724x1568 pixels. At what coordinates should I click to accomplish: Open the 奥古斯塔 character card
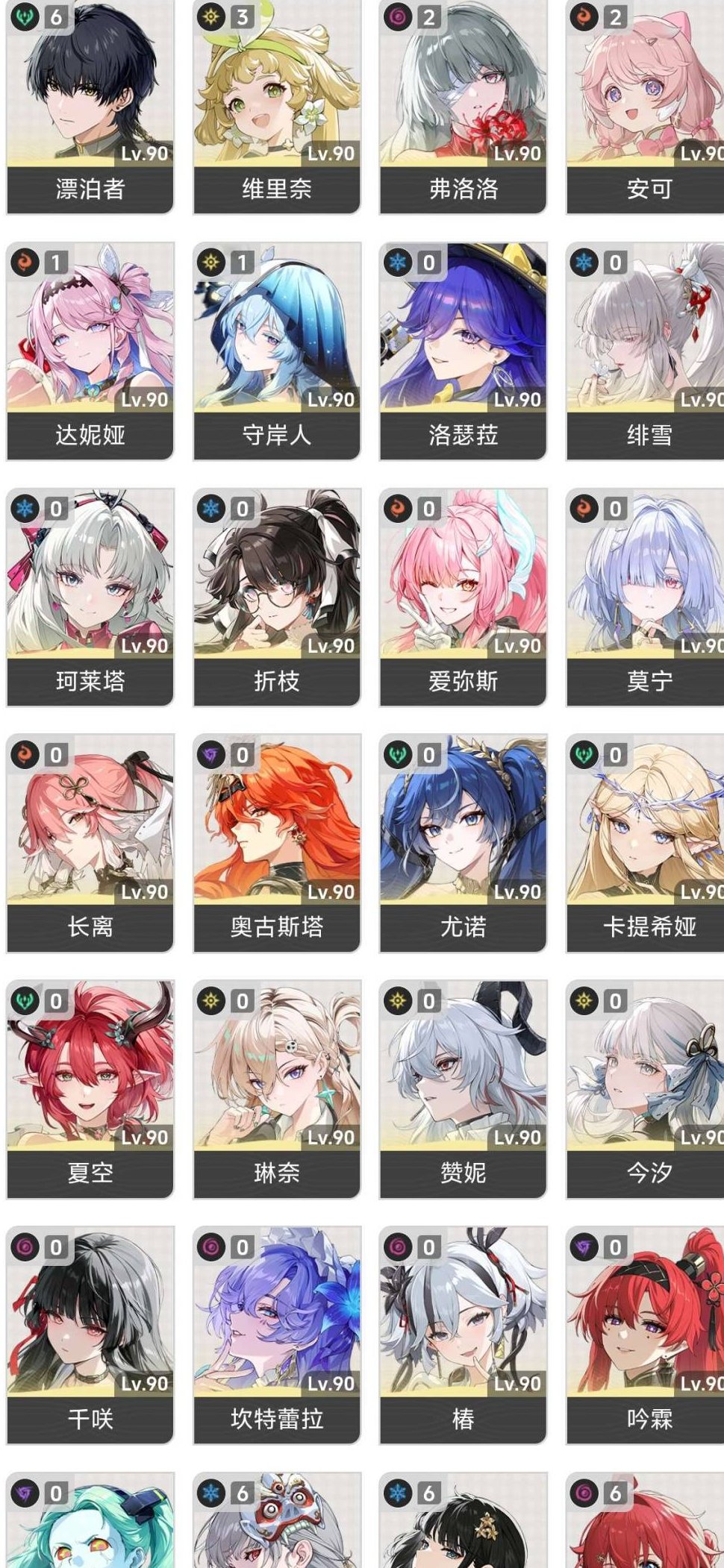tap(277, 843)
